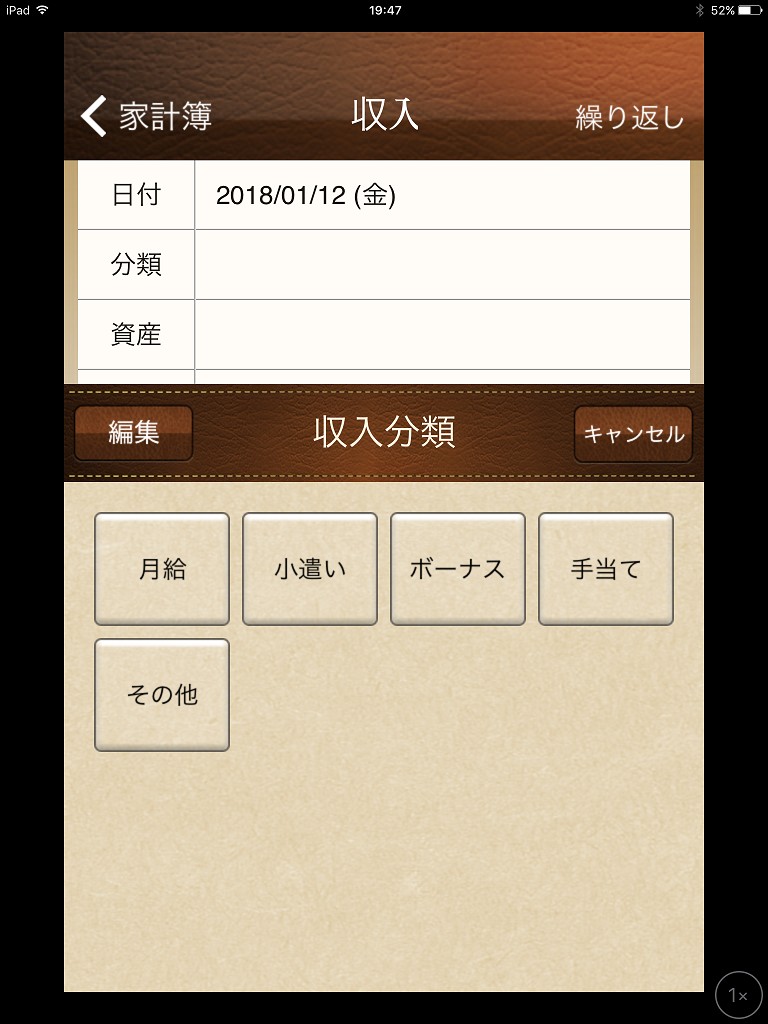The width and height of the screenshot is (768, 1024).
Task: Tap the 資産 asset field
Action: pyautogui.click(x=442, y=335)
